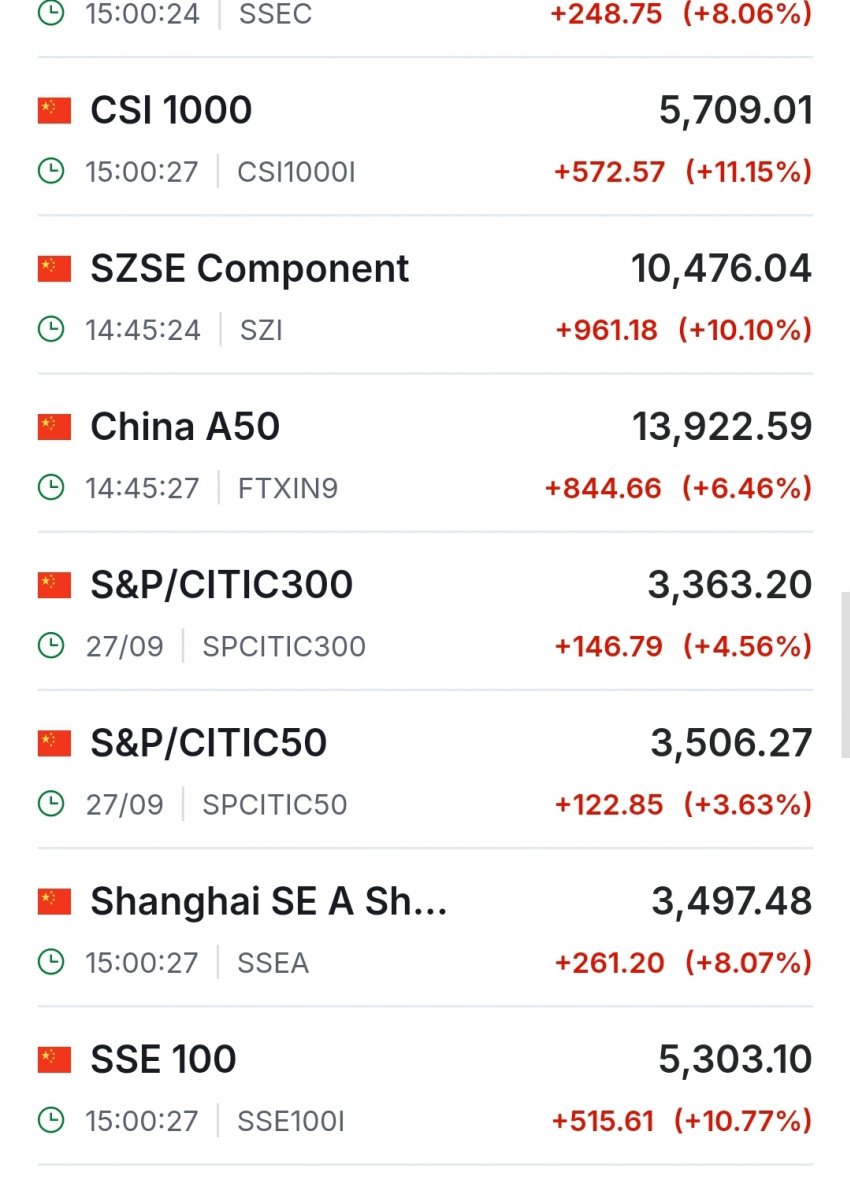This screenshot has height=1183, width=850.
Task: Open the SSE 100 index row
Action: pyautogui.click(x=425, y=1086)
